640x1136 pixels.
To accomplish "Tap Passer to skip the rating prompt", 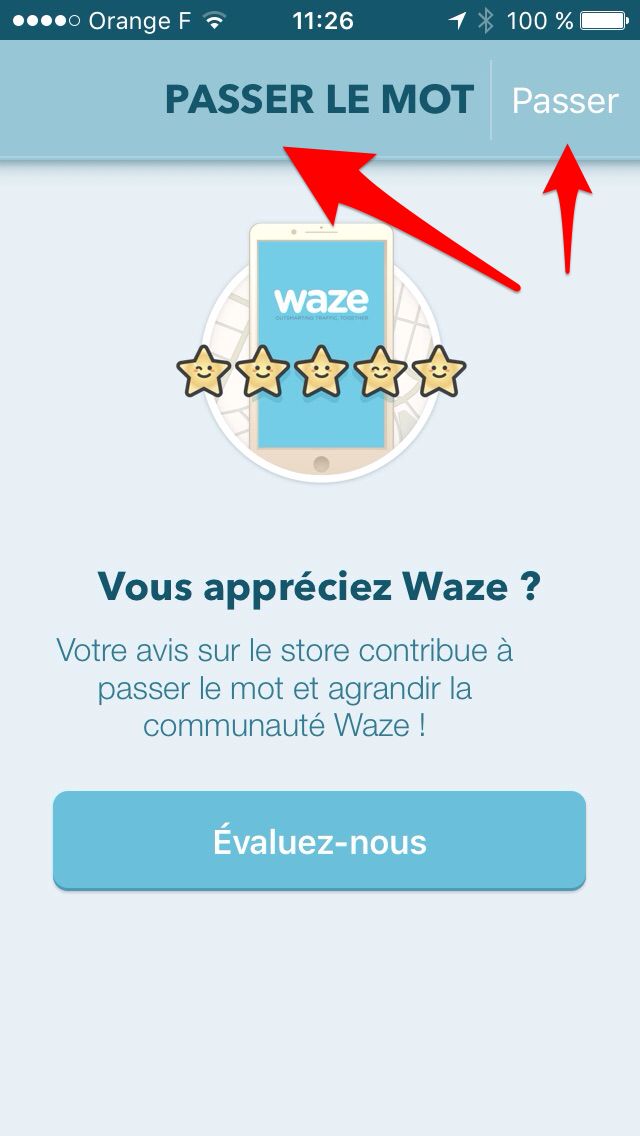I will (x=565, y=100).
